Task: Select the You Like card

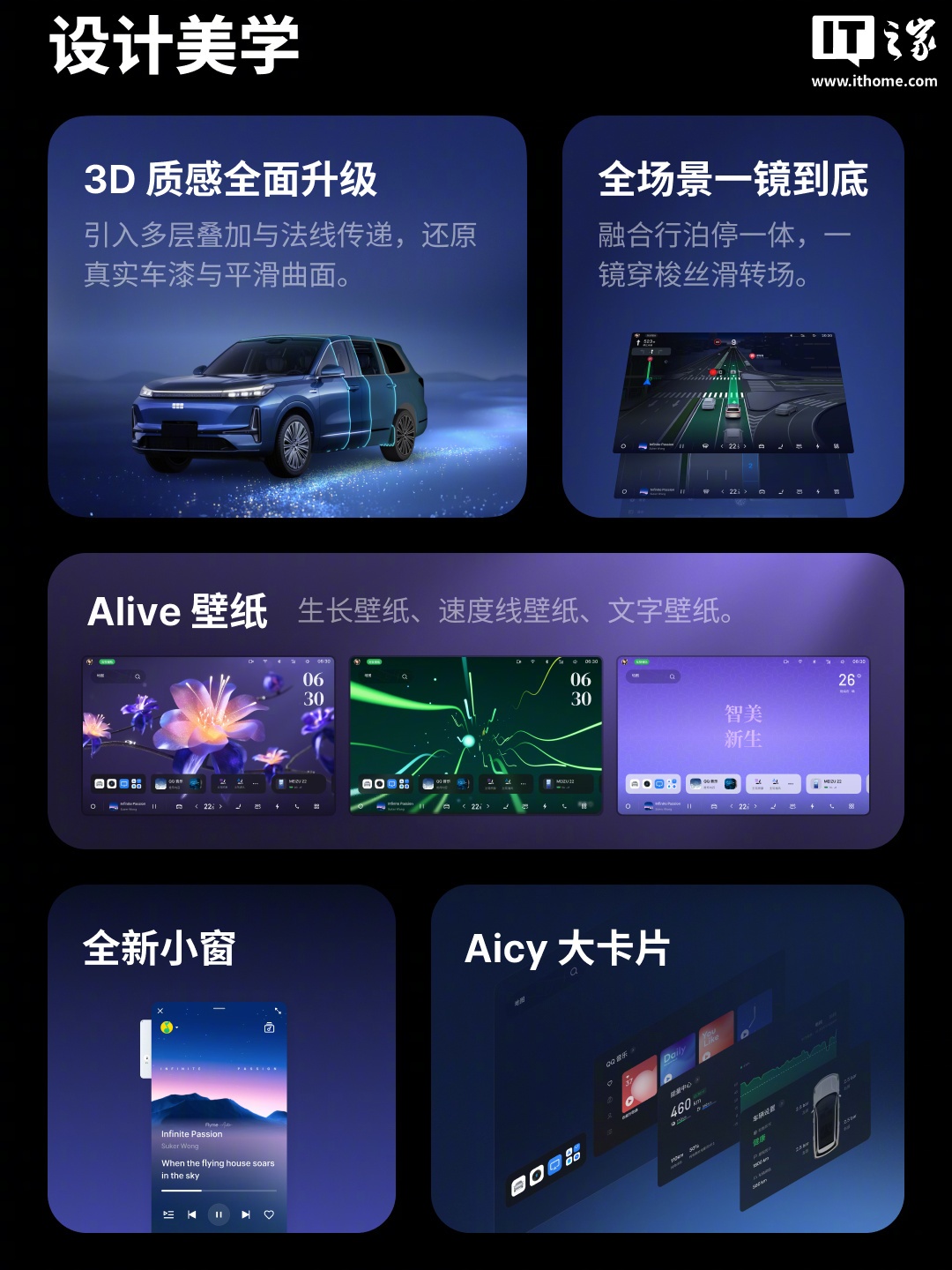Action: point(710,1037)
